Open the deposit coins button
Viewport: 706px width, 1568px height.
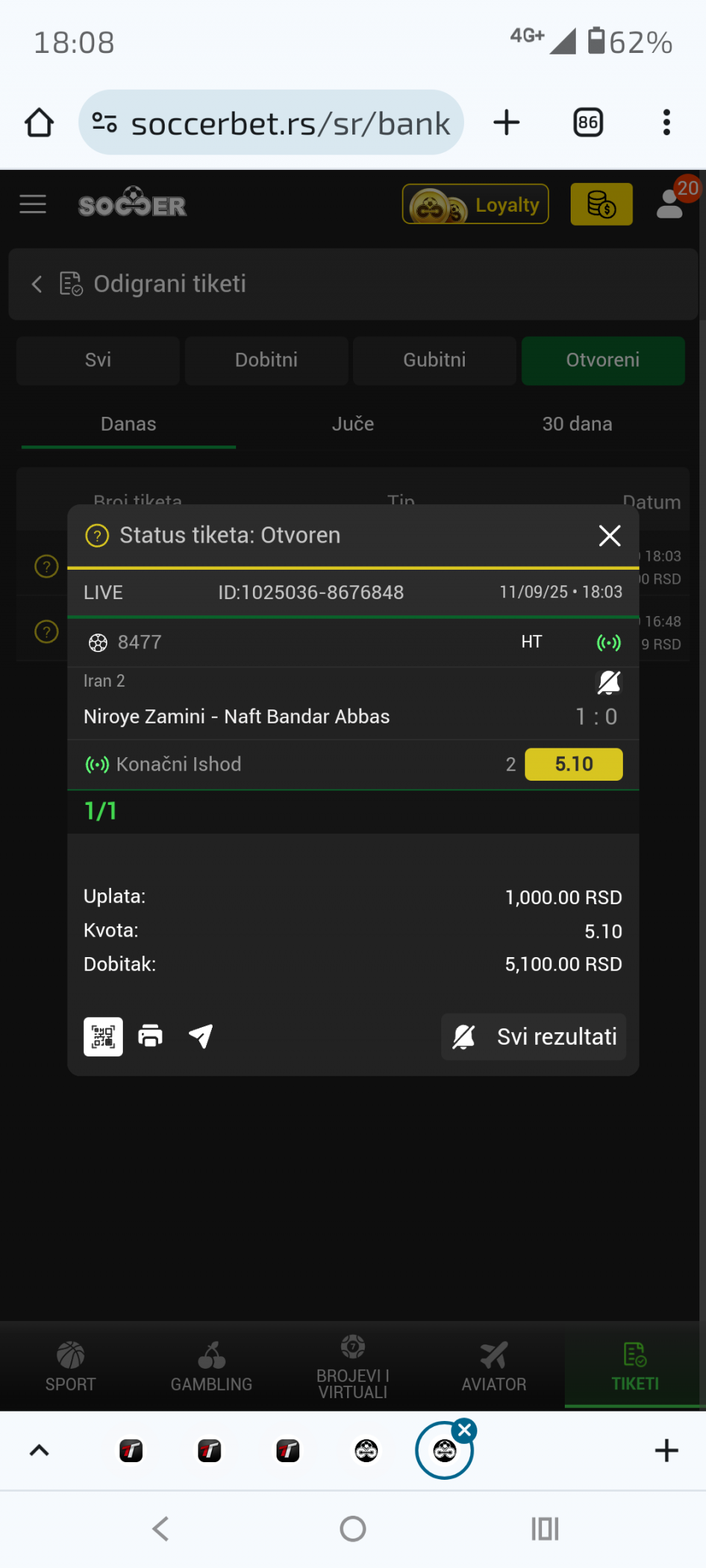pos(602,204)
